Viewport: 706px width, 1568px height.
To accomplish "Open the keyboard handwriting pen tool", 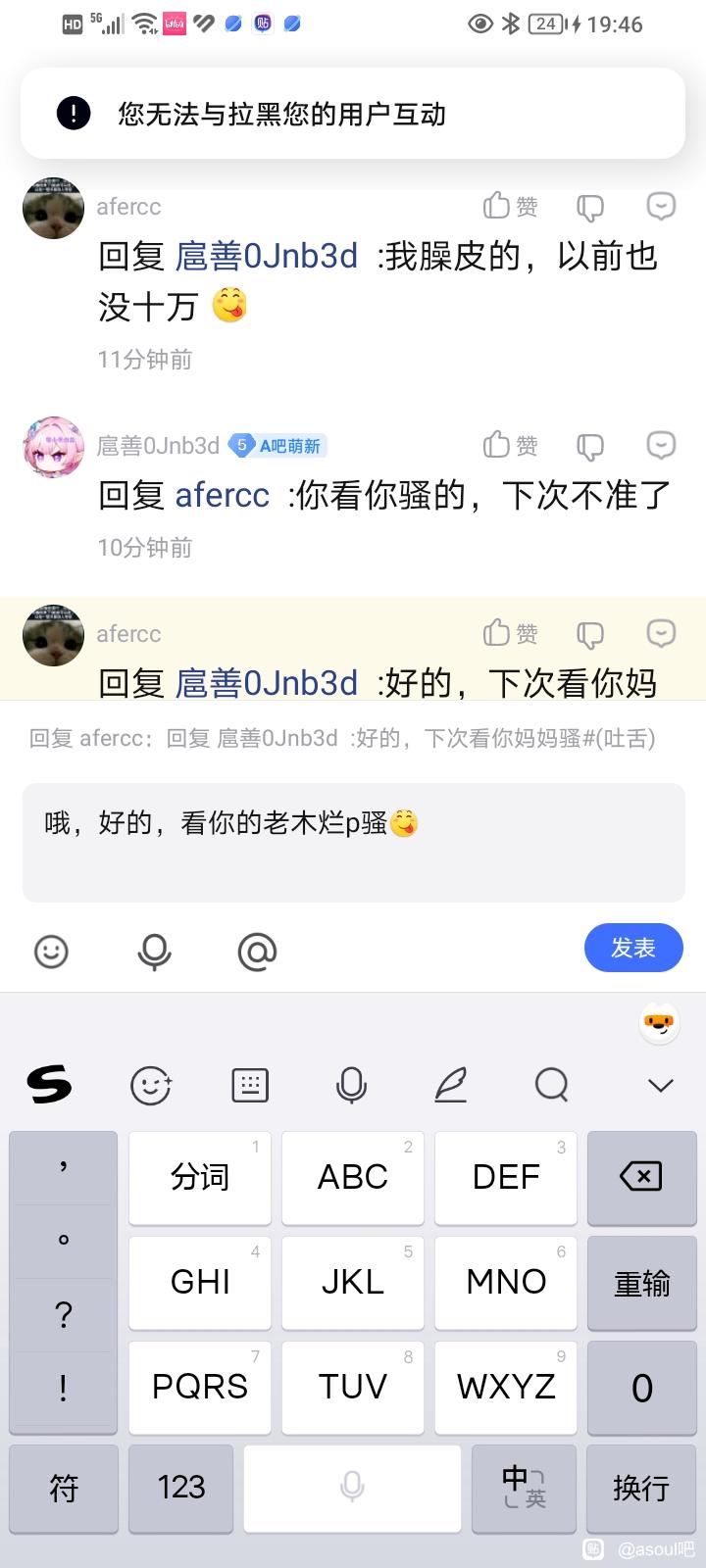I will [451, 1085].
